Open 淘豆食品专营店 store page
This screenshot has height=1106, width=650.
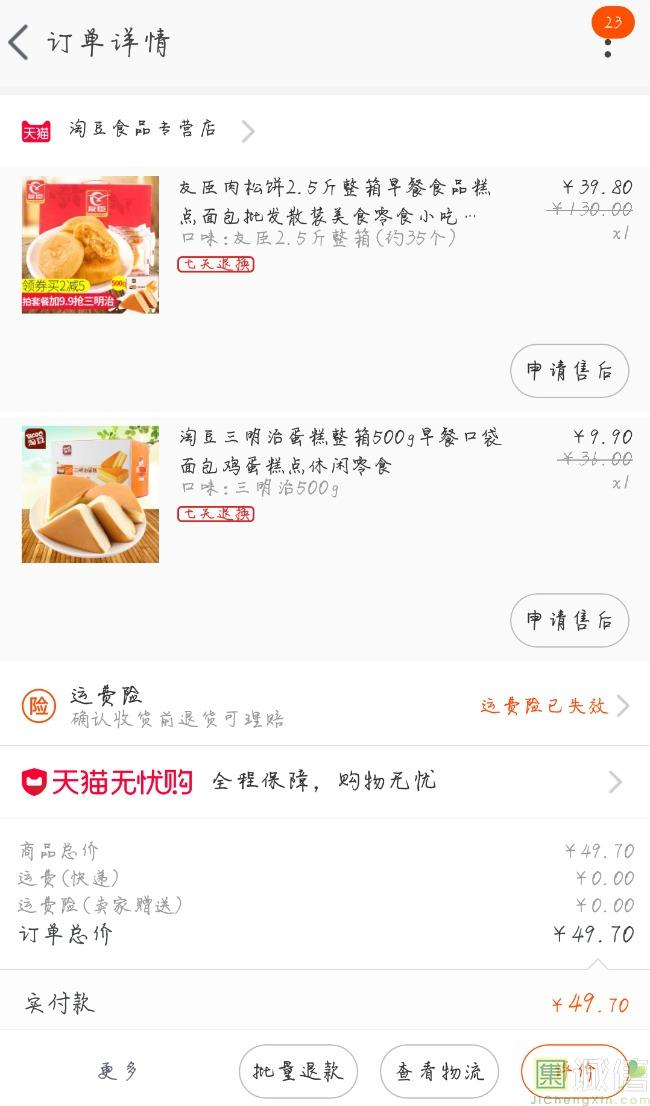(x=143, y=130)
